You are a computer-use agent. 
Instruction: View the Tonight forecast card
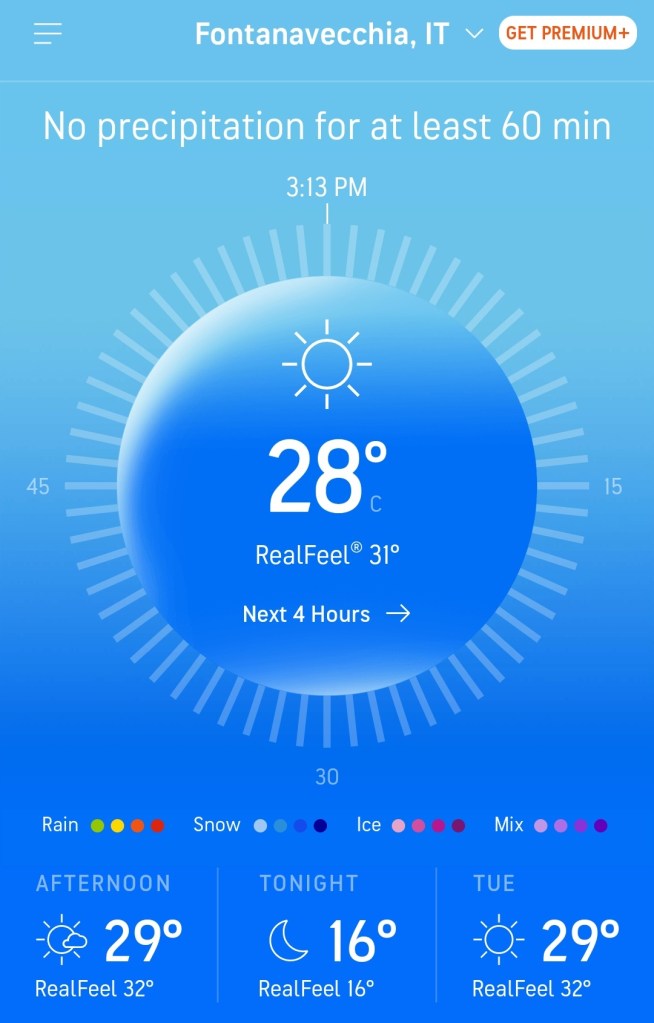328,936
